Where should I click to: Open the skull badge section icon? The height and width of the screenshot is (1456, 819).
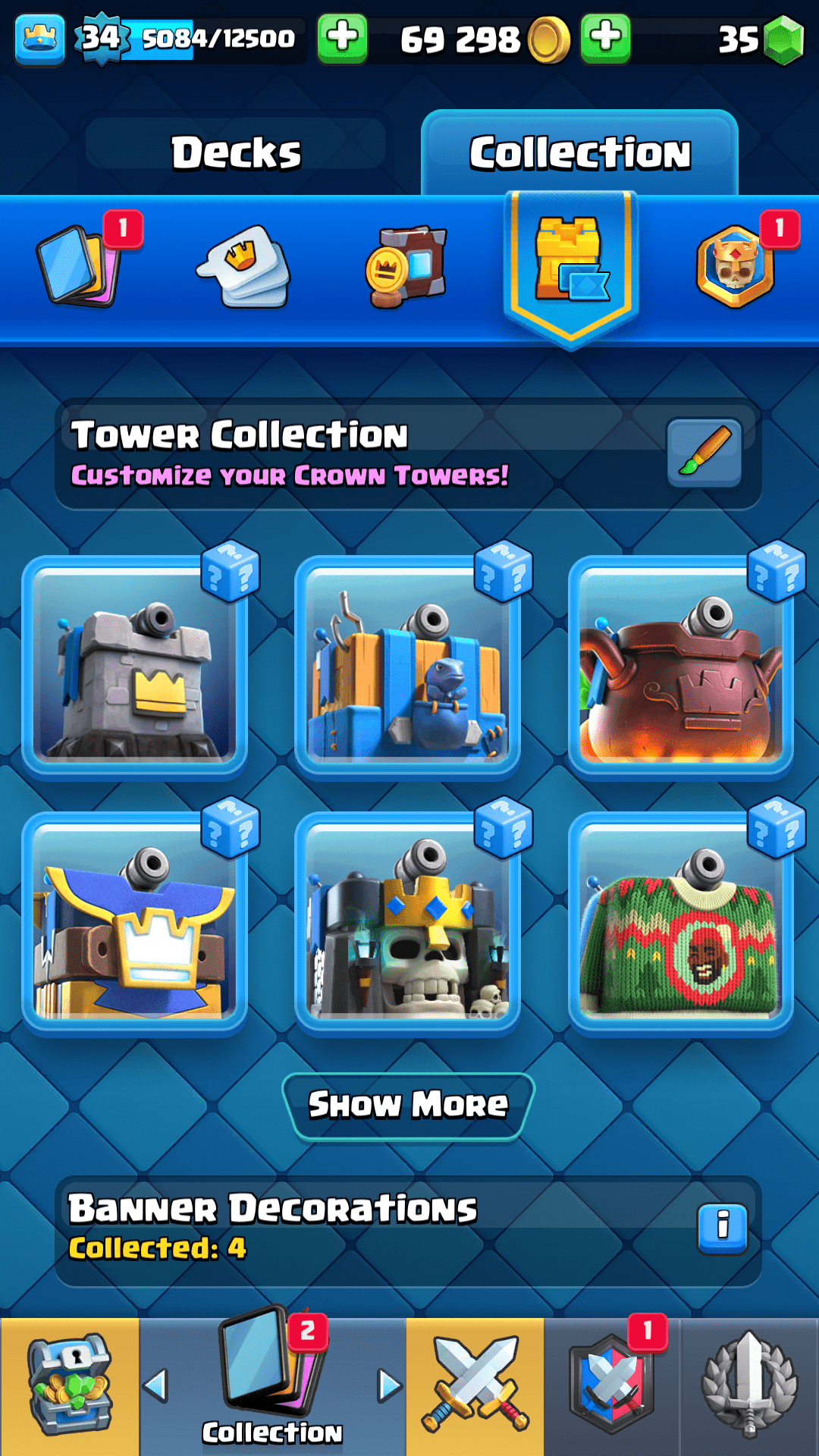coord(734,265)
